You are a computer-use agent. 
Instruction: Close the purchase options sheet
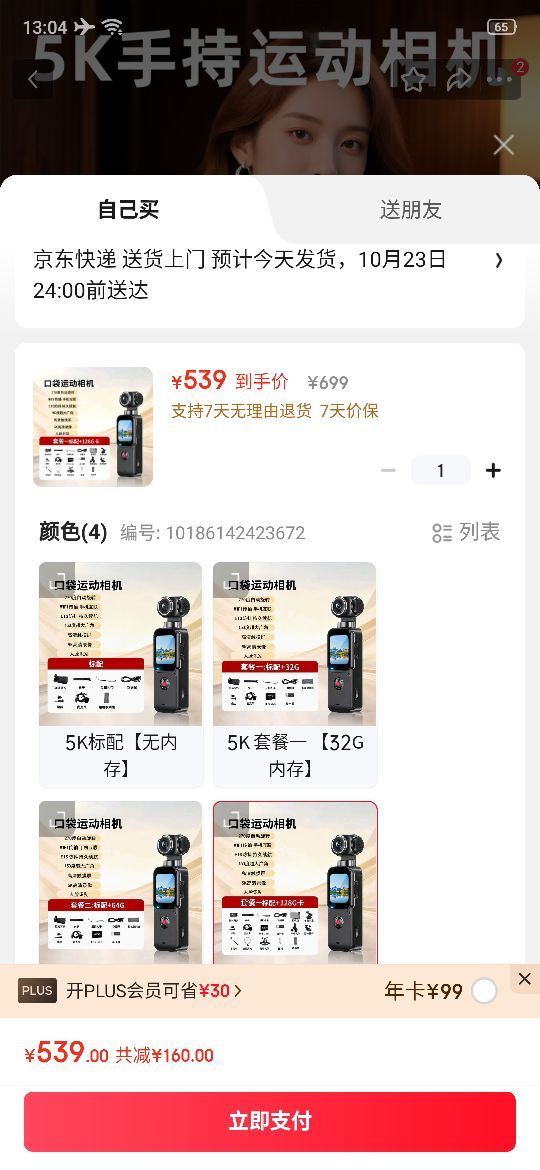click(x=503, y=145)
